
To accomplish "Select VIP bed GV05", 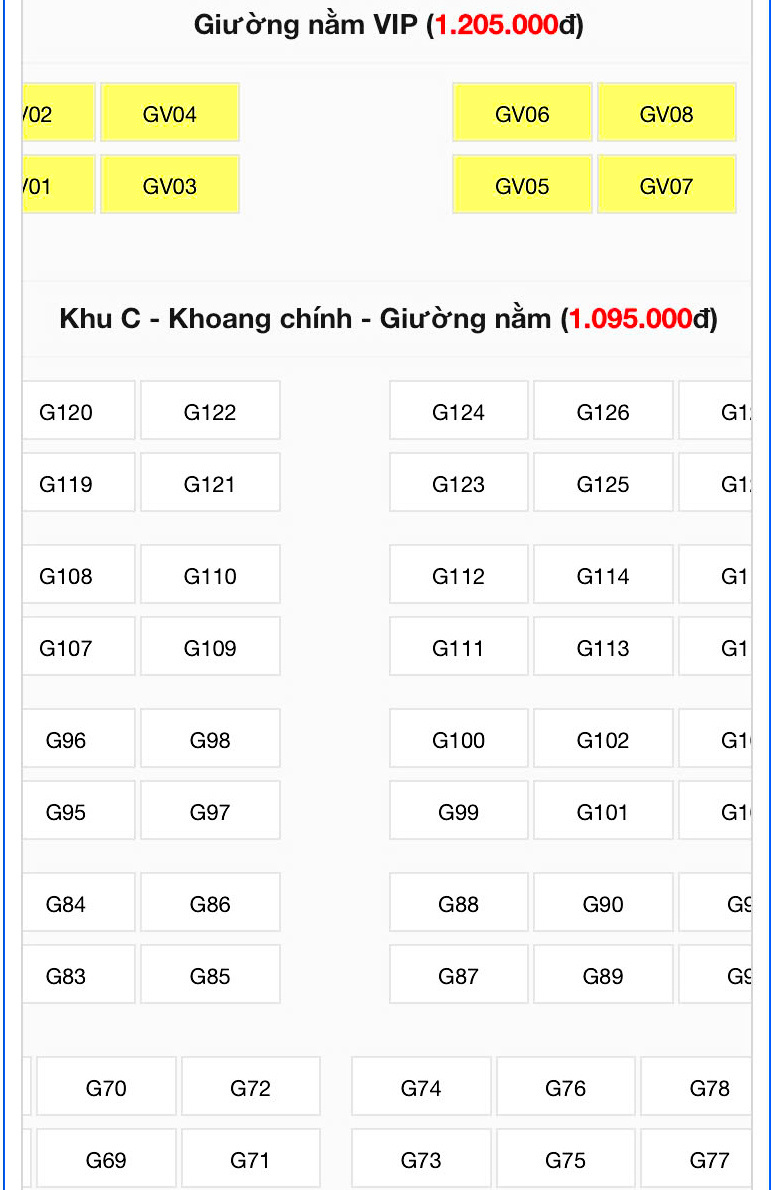I will click(x=522, y=184).
